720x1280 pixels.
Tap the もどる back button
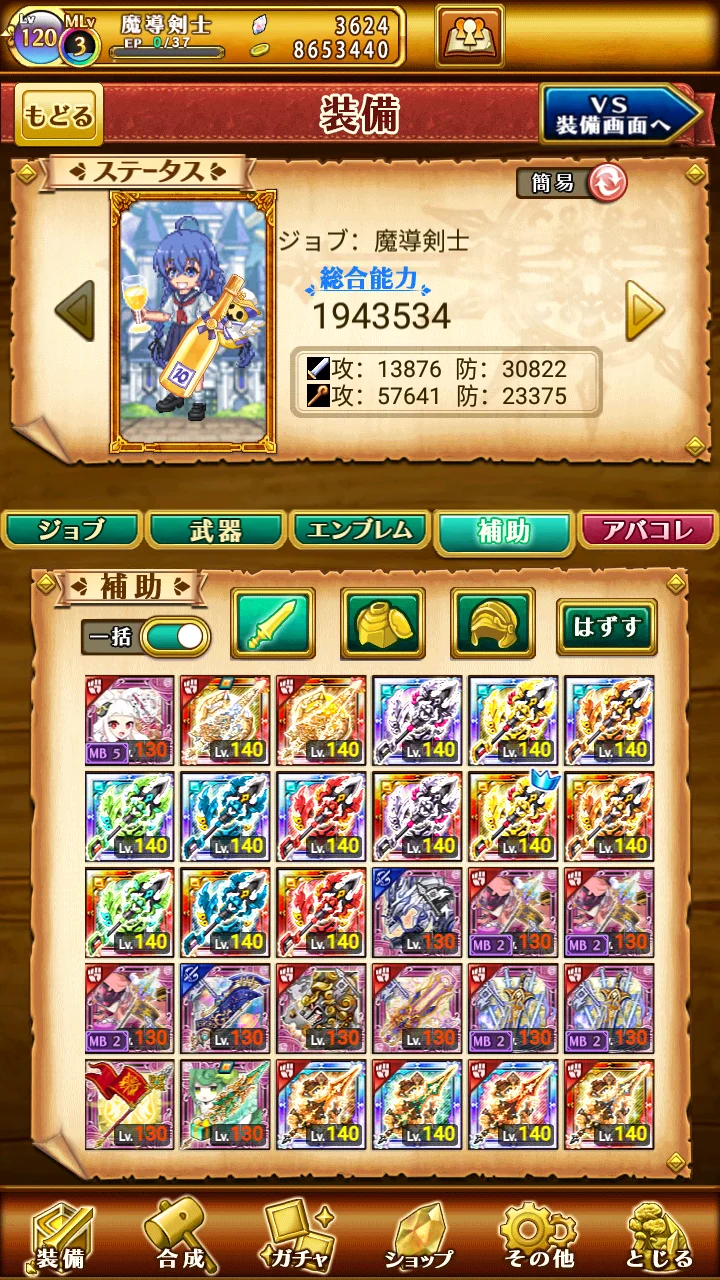[59, 115]
